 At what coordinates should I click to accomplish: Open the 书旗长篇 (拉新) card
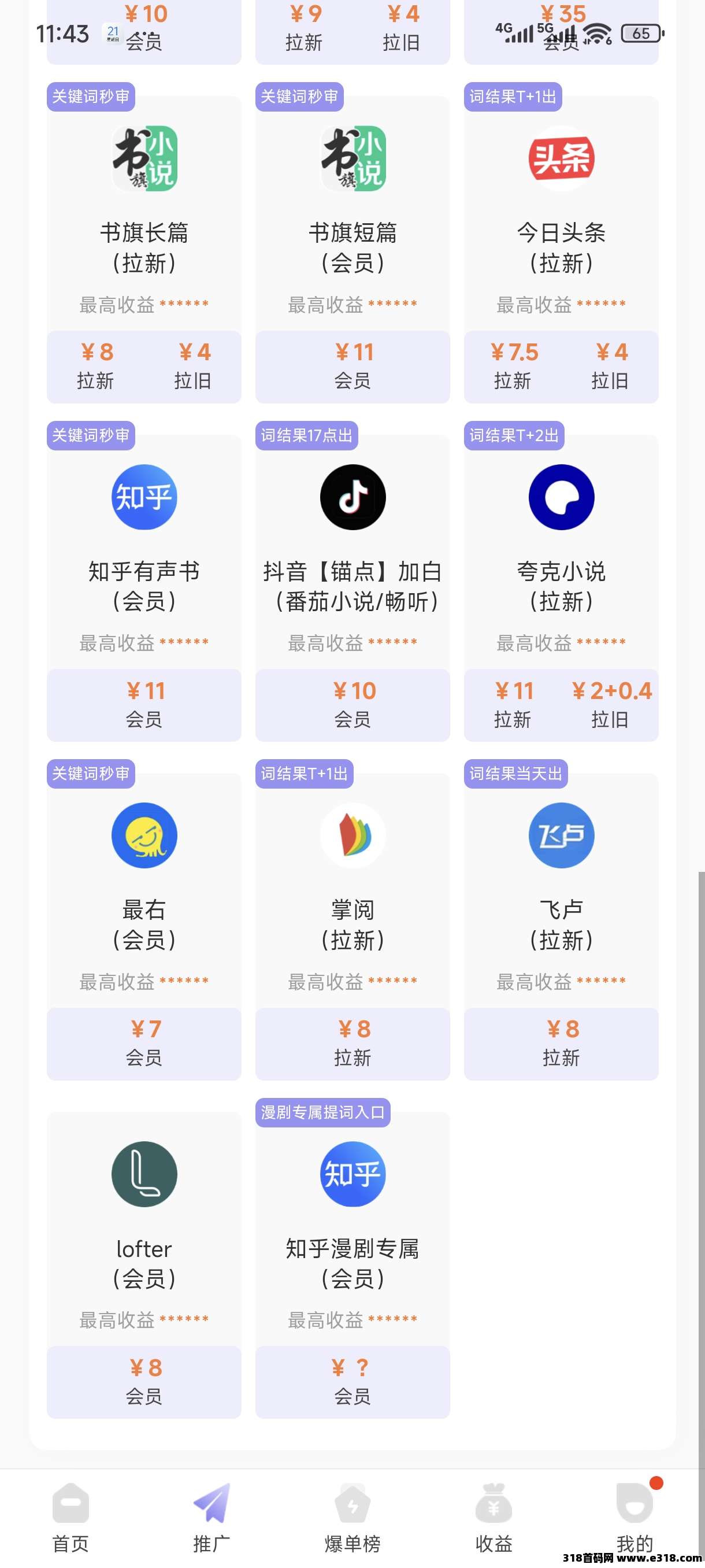click(144, 246)
